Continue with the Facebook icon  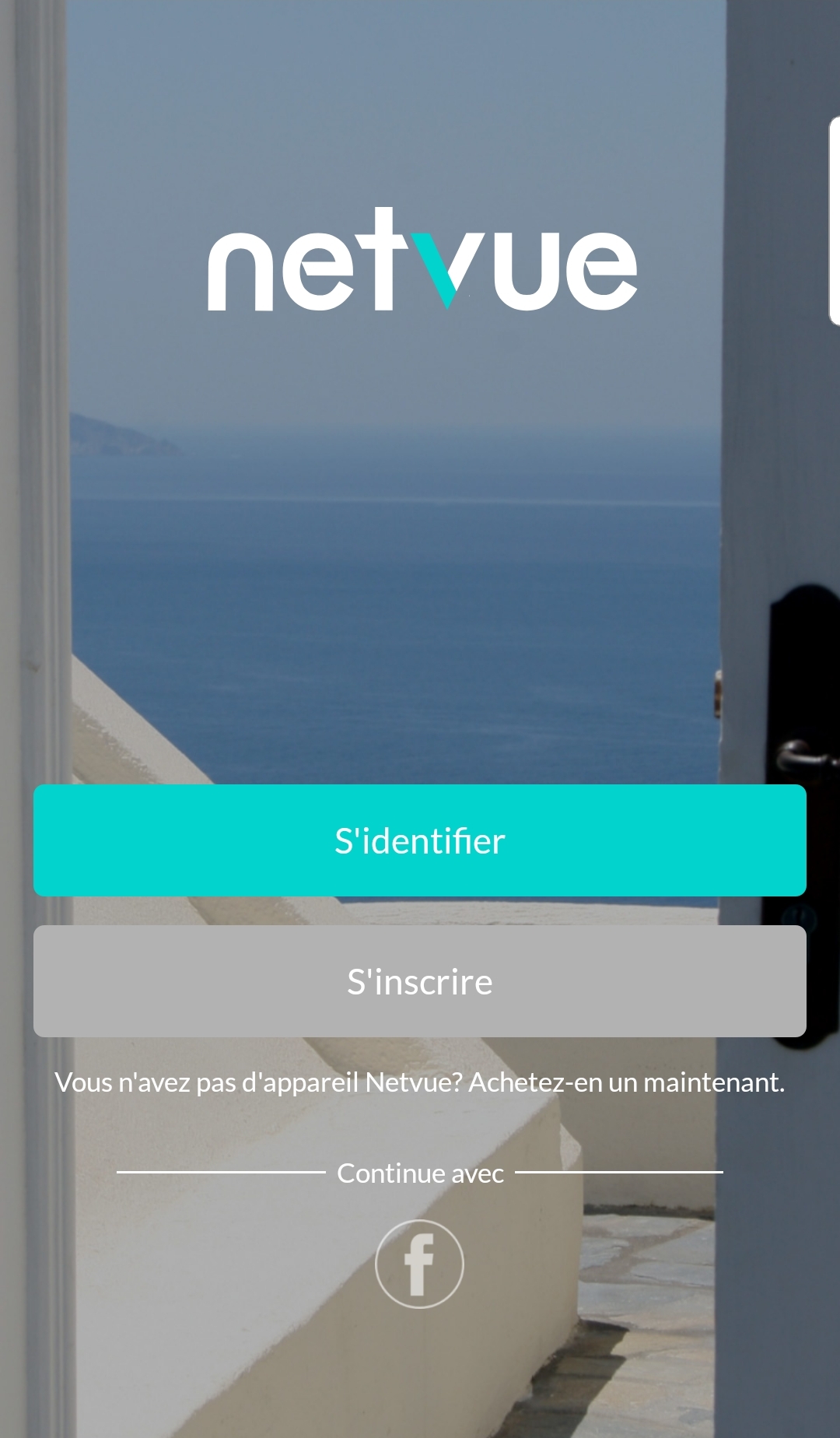(419, 1264)
